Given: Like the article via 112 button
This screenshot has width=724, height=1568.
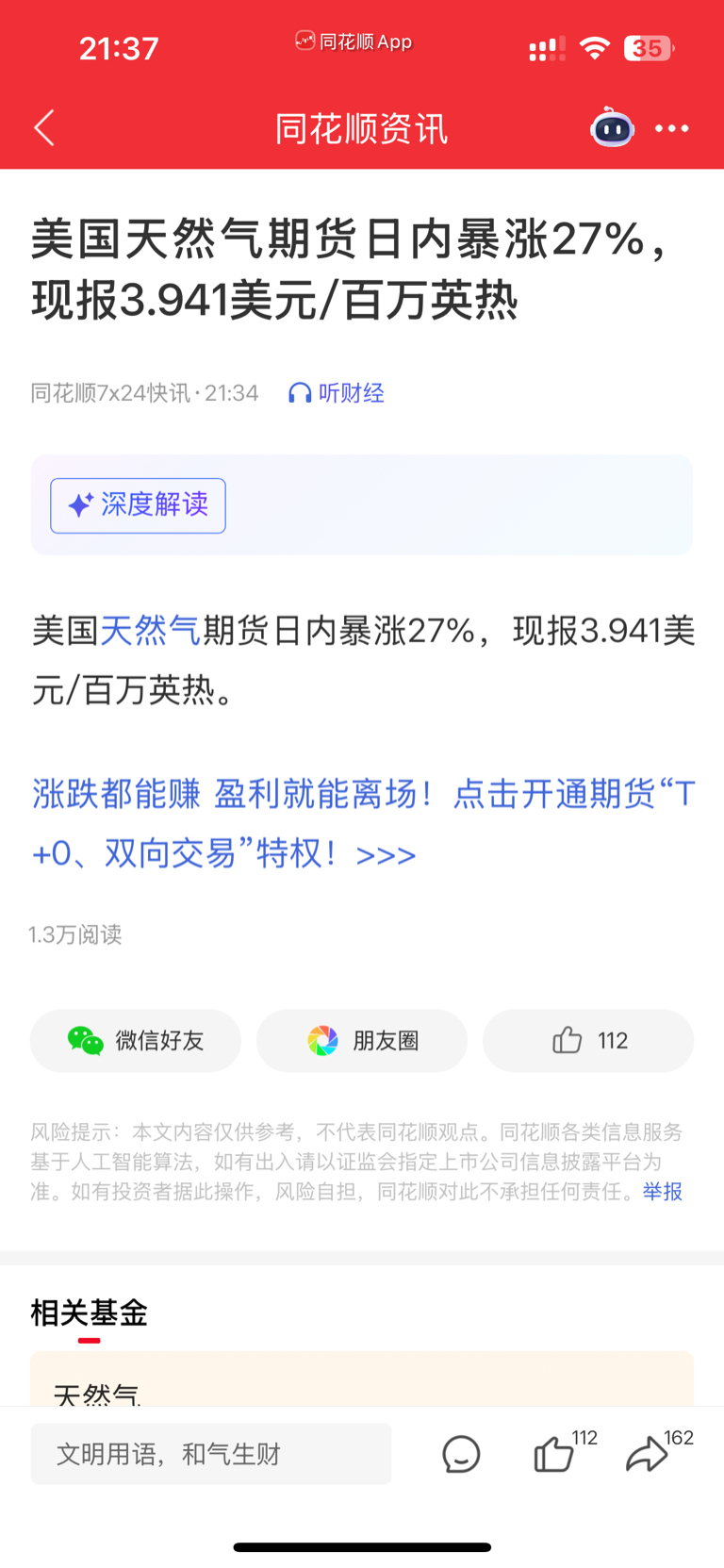Looking at the screenshot, I should point(587,1040).
